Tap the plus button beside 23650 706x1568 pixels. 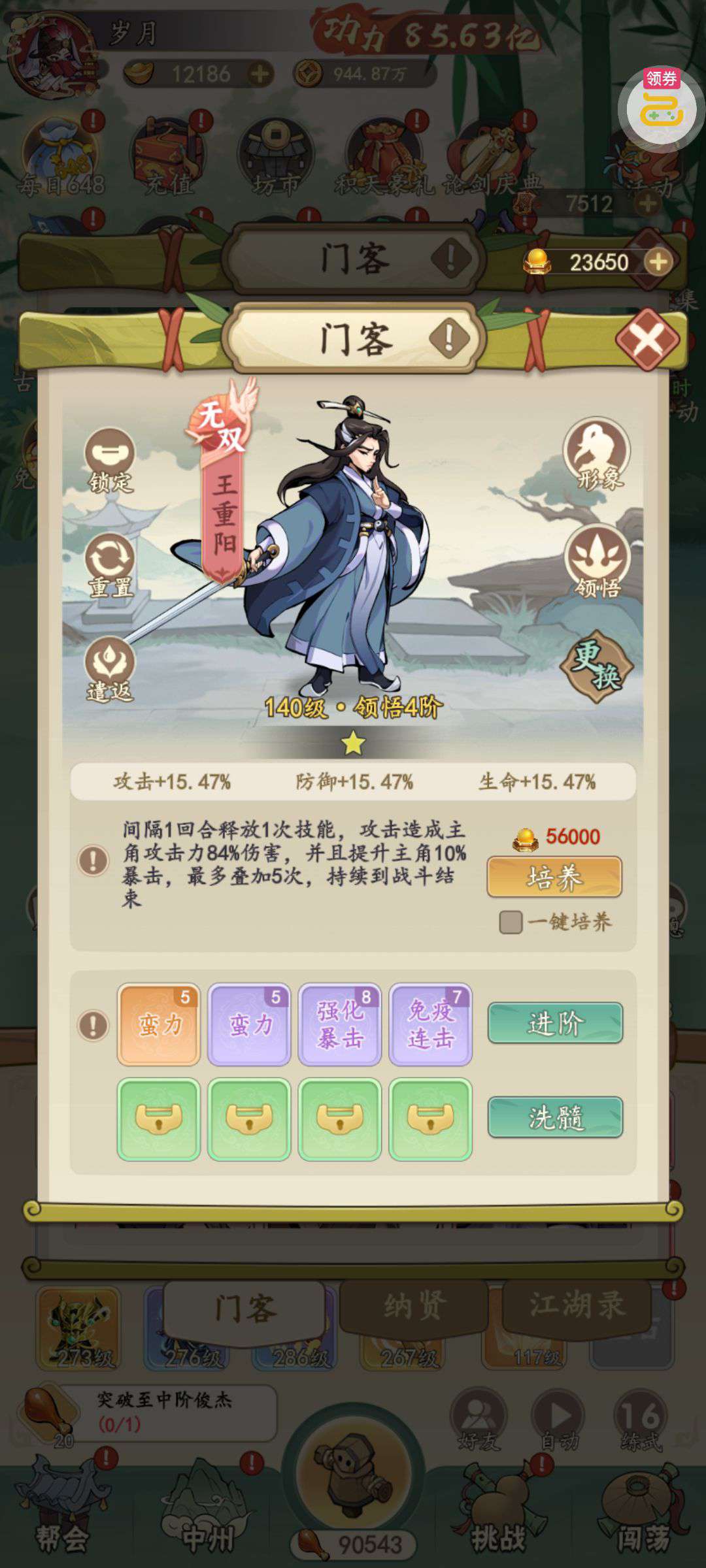coord(658,262)
